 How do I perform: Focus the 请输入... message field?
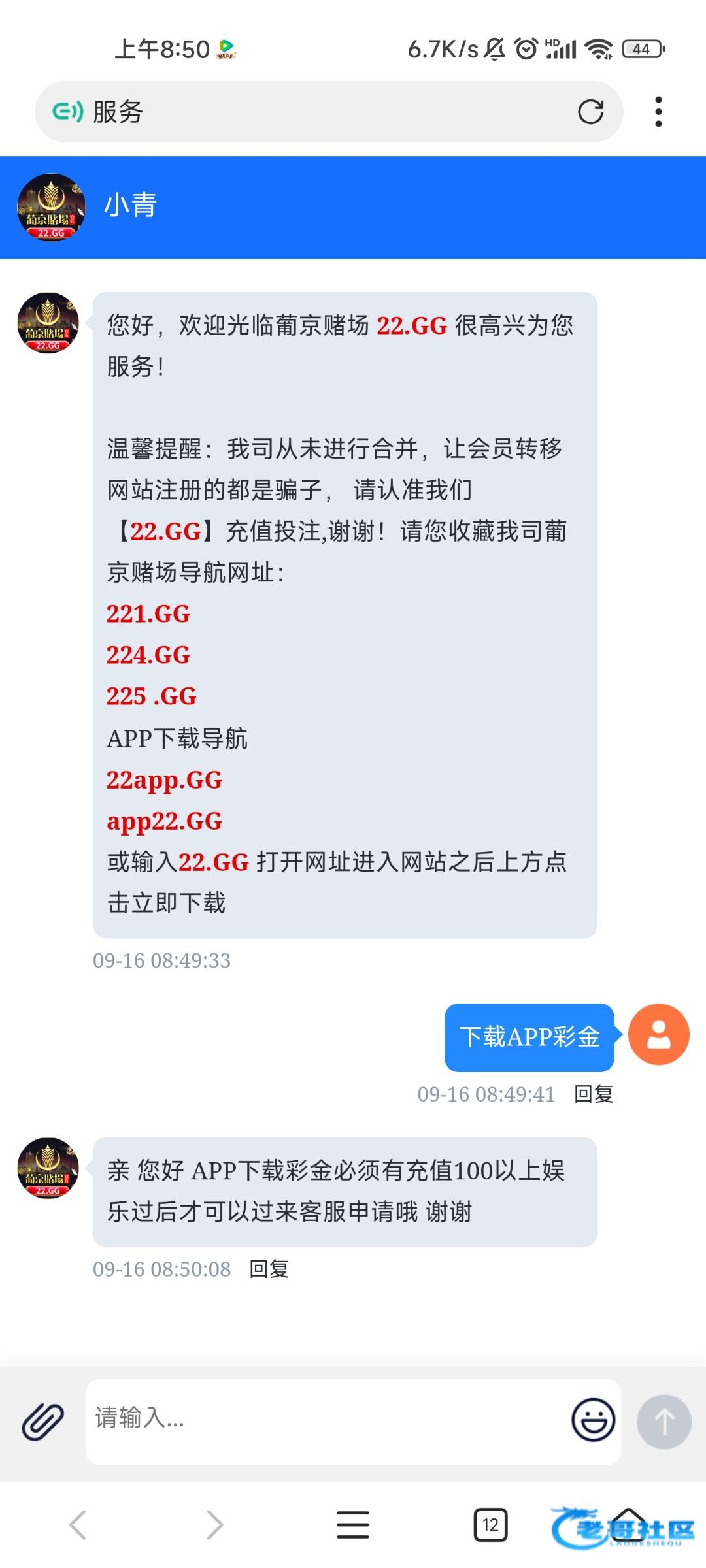327,1422
